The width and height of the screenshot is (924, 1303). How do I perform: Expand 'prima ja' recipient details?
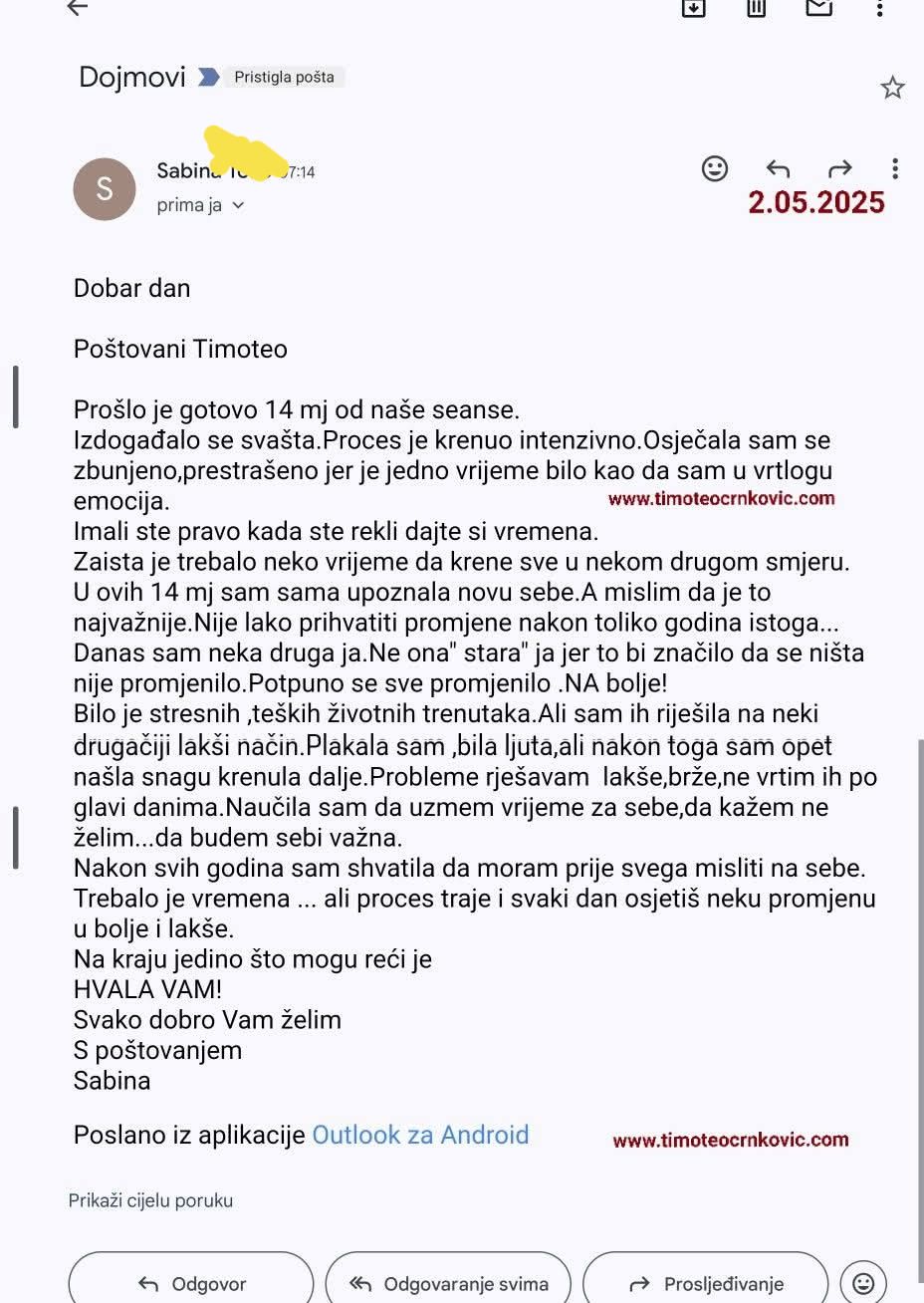(199, 205)
